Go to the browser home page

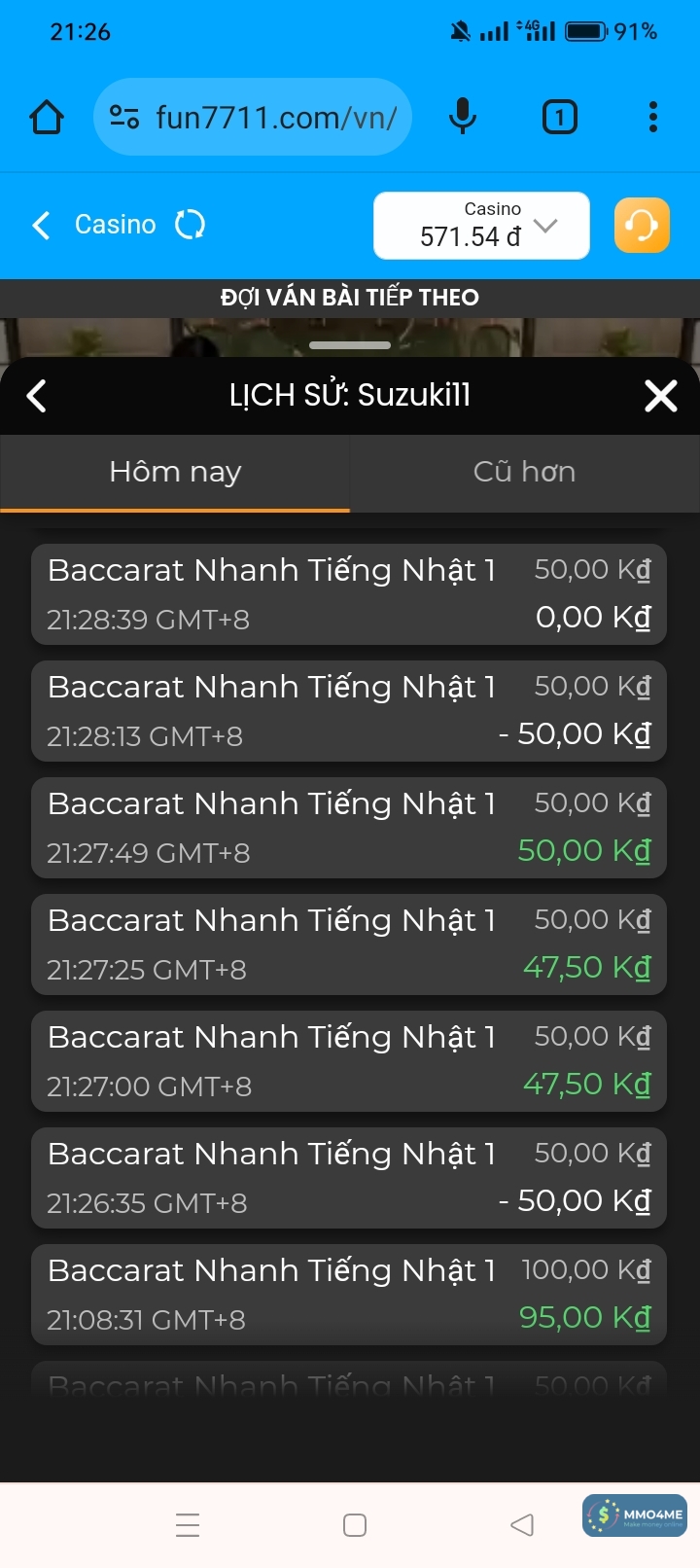tap(47, 118)
